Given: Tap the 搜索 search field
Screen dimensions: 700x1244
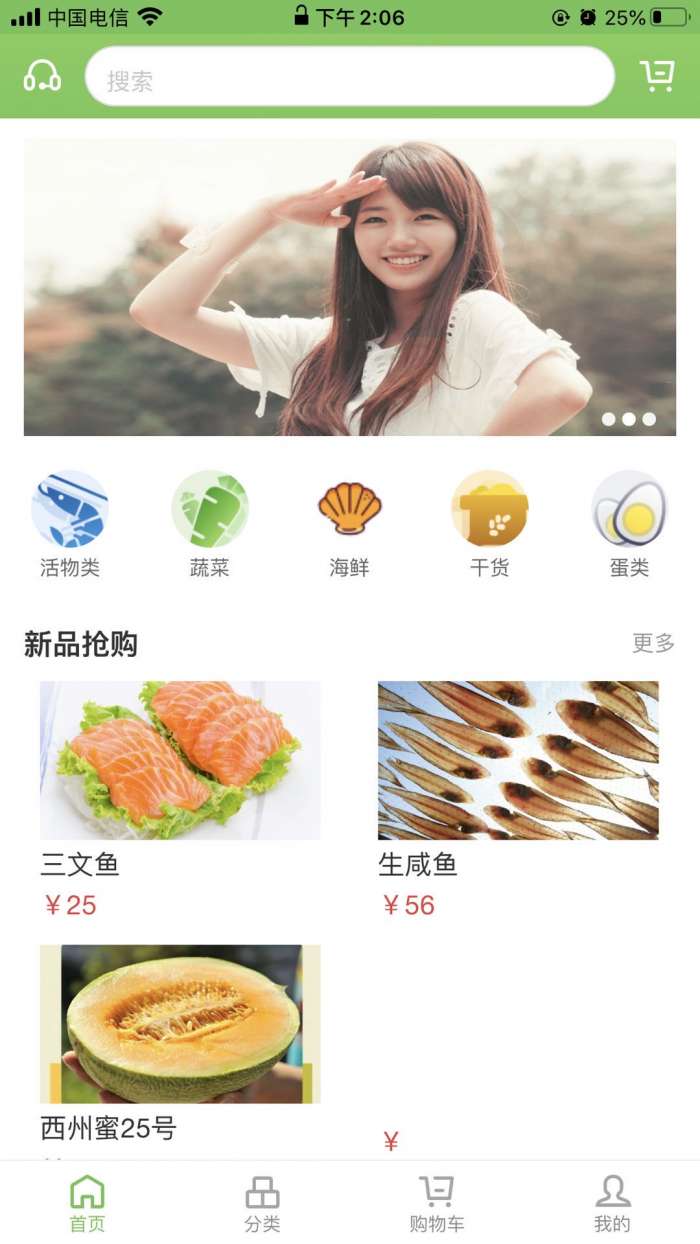Looking at the screenshot, I should pos(349,77).
